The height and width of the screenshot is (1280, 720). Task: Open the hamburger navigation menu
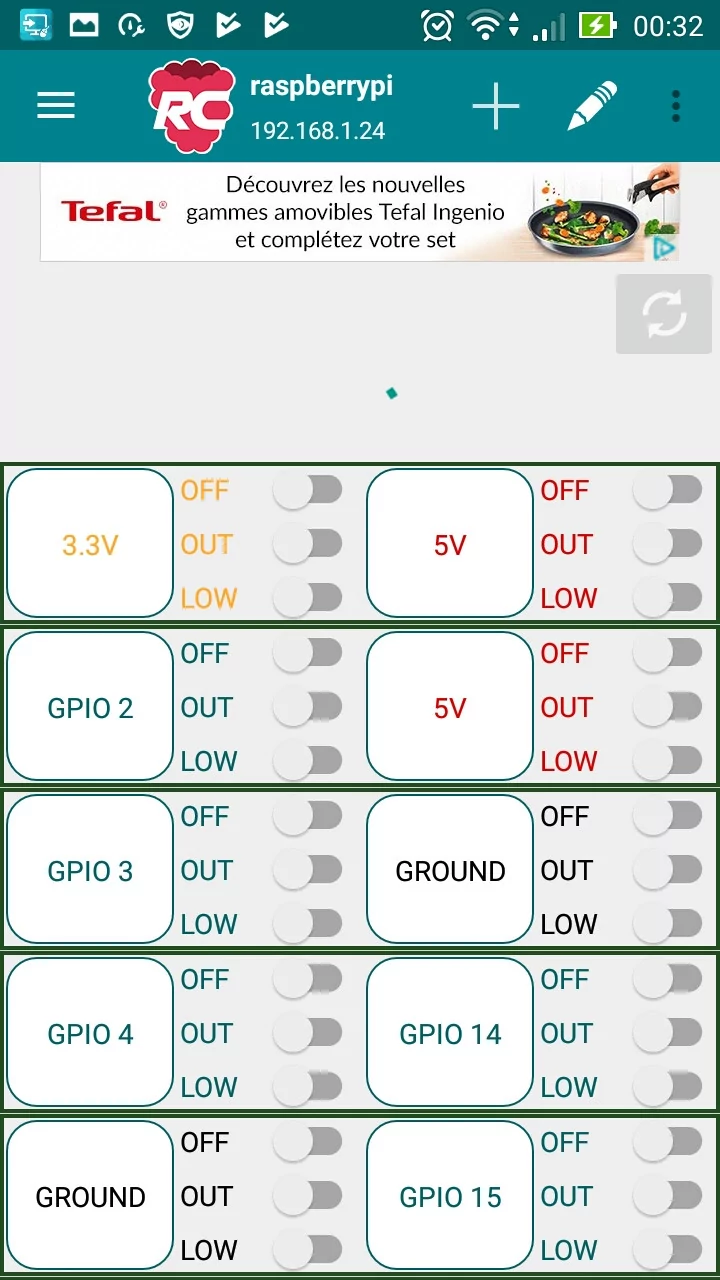pos(56,106)
